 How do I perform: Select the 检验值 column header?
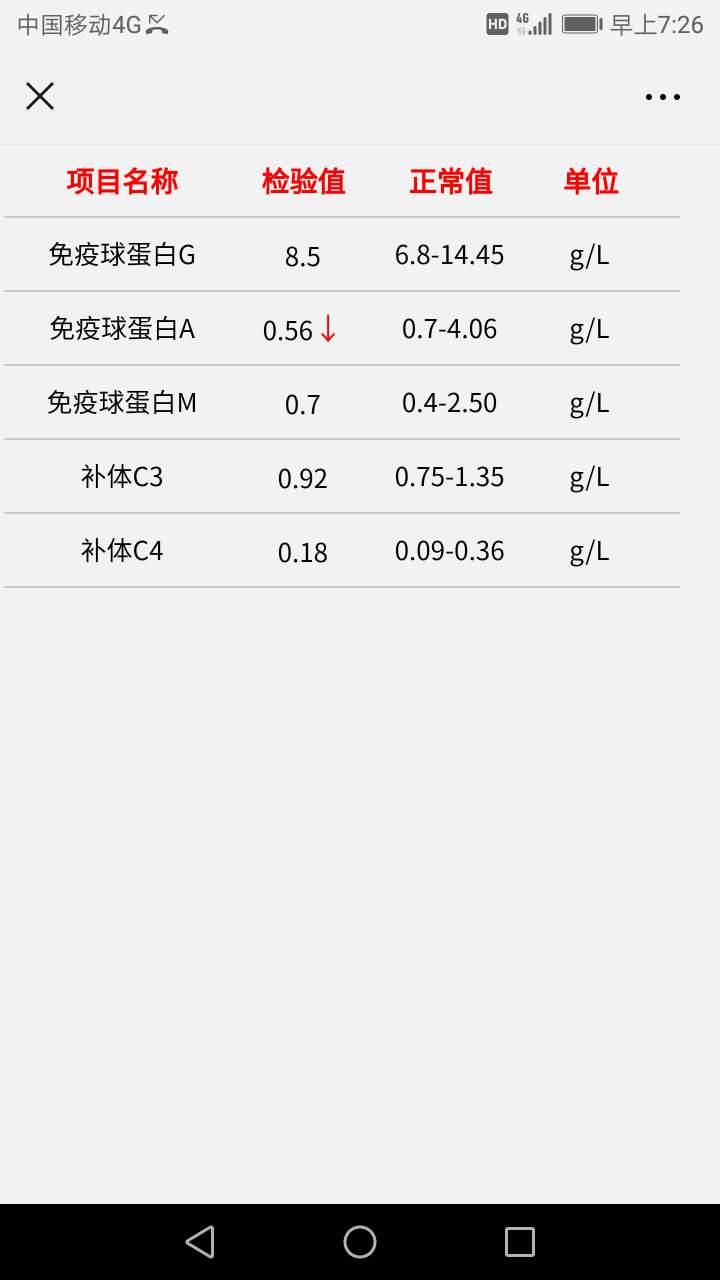(303, 181)
